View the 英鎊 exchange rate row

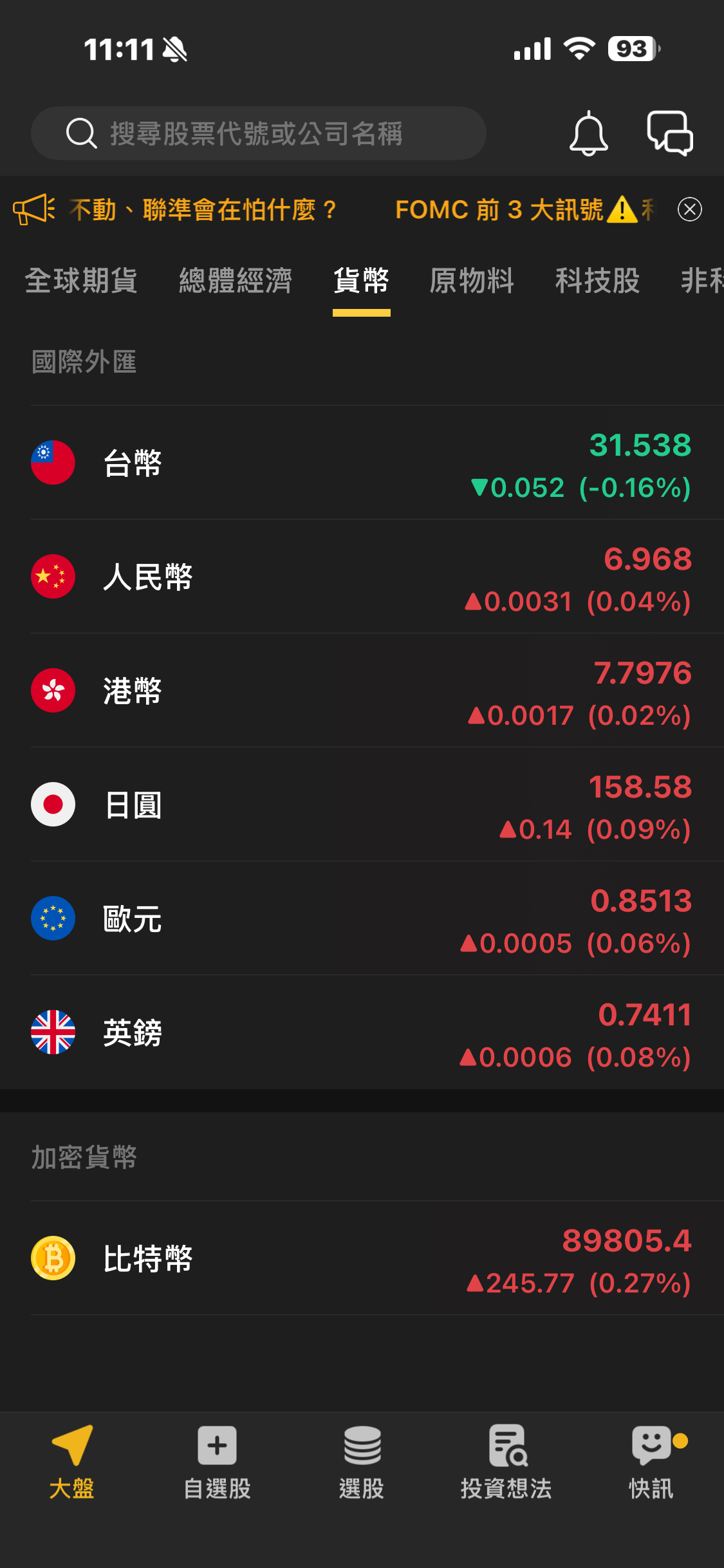(x=360, y=1032)
